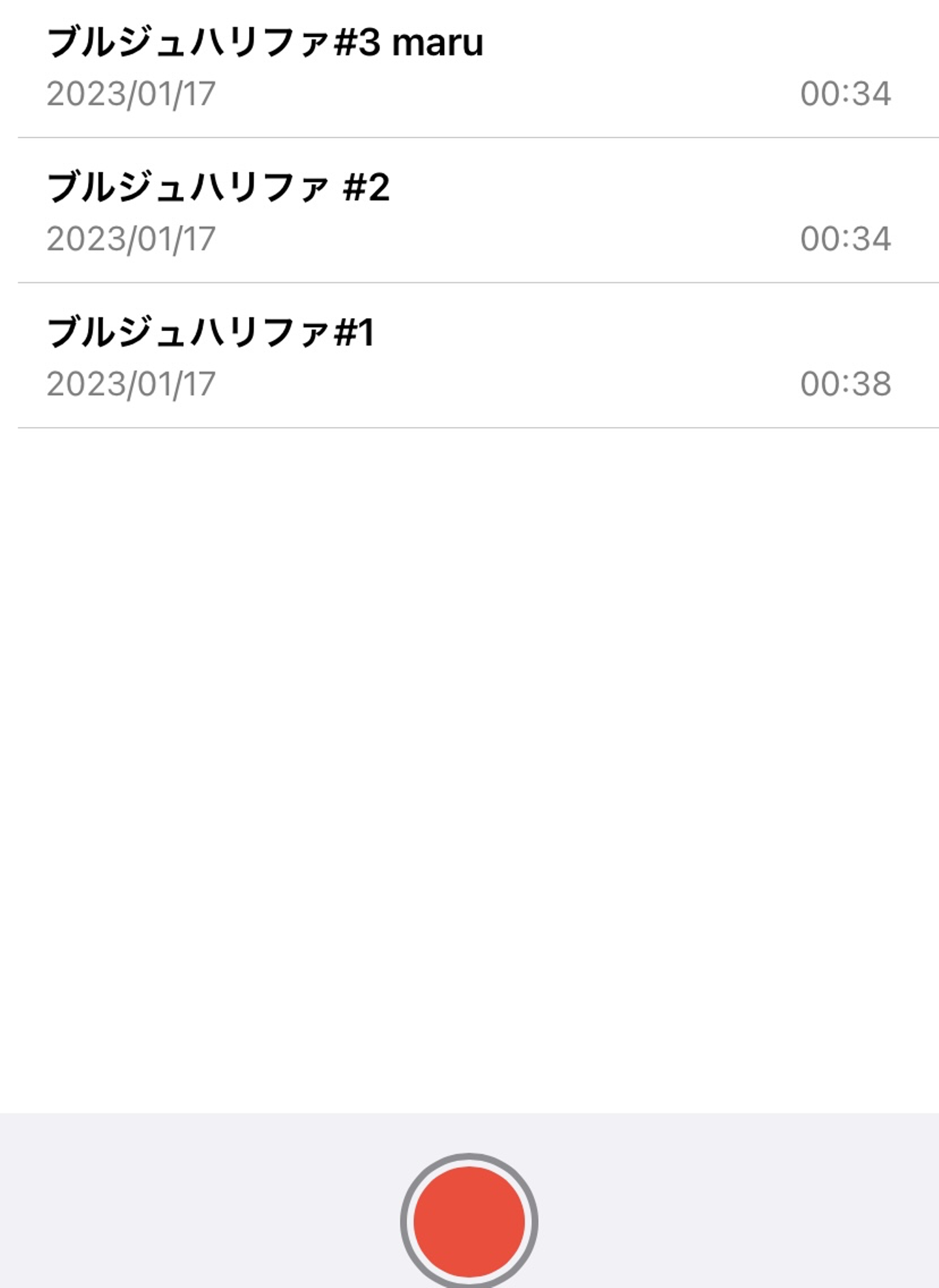This screenshot has height=1288, width=939.
Task: Select the ブルジュハリファ #2 recording
Action: pos(218,188)
